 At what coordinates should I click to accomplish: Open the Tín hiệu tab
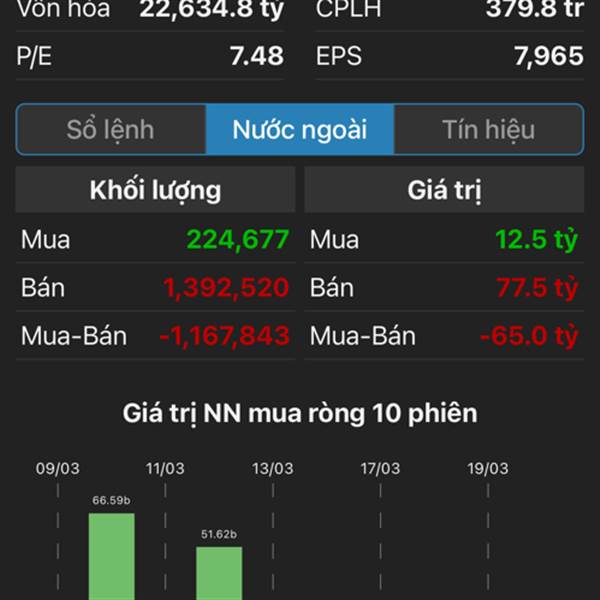point(488,130)
